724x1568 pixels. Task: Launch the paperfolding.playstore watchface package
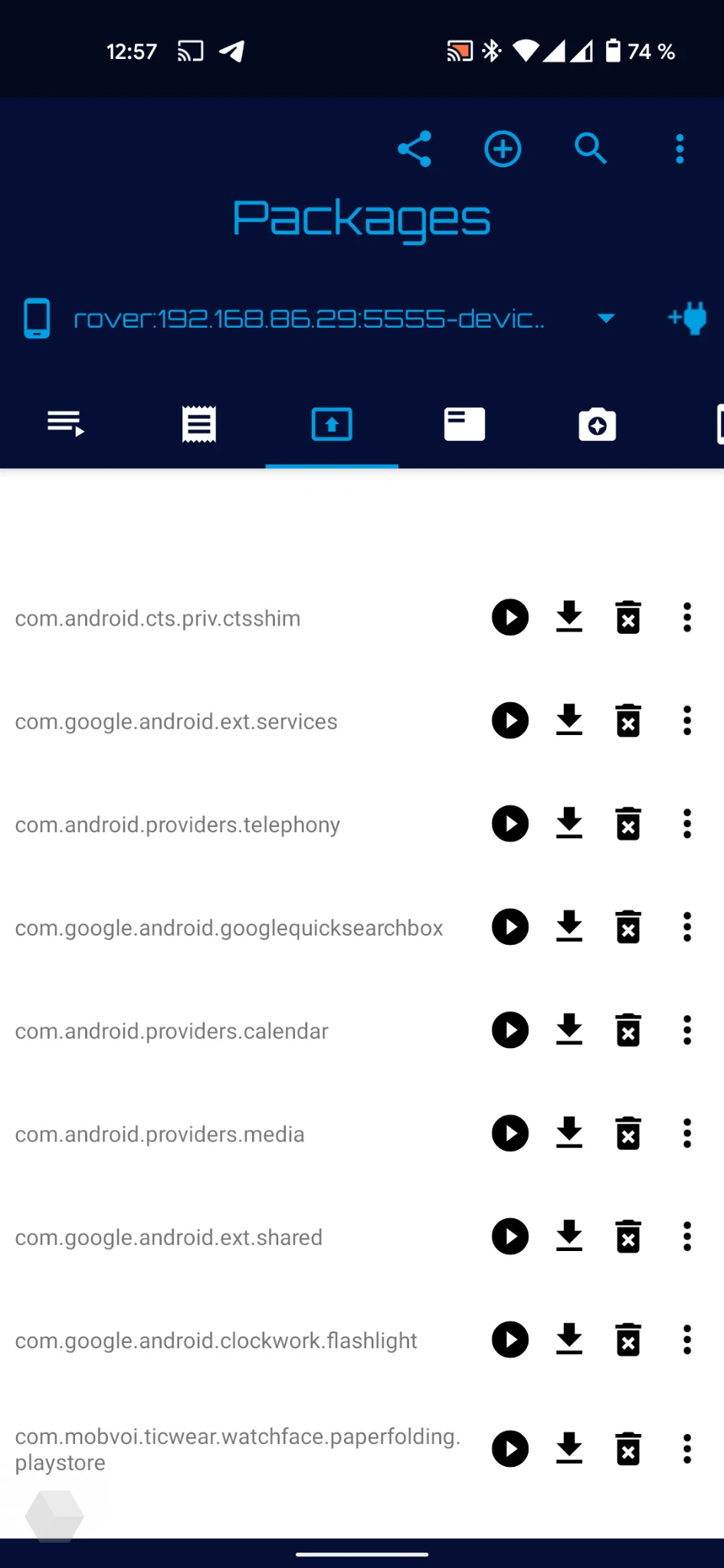pos(510,1449)
